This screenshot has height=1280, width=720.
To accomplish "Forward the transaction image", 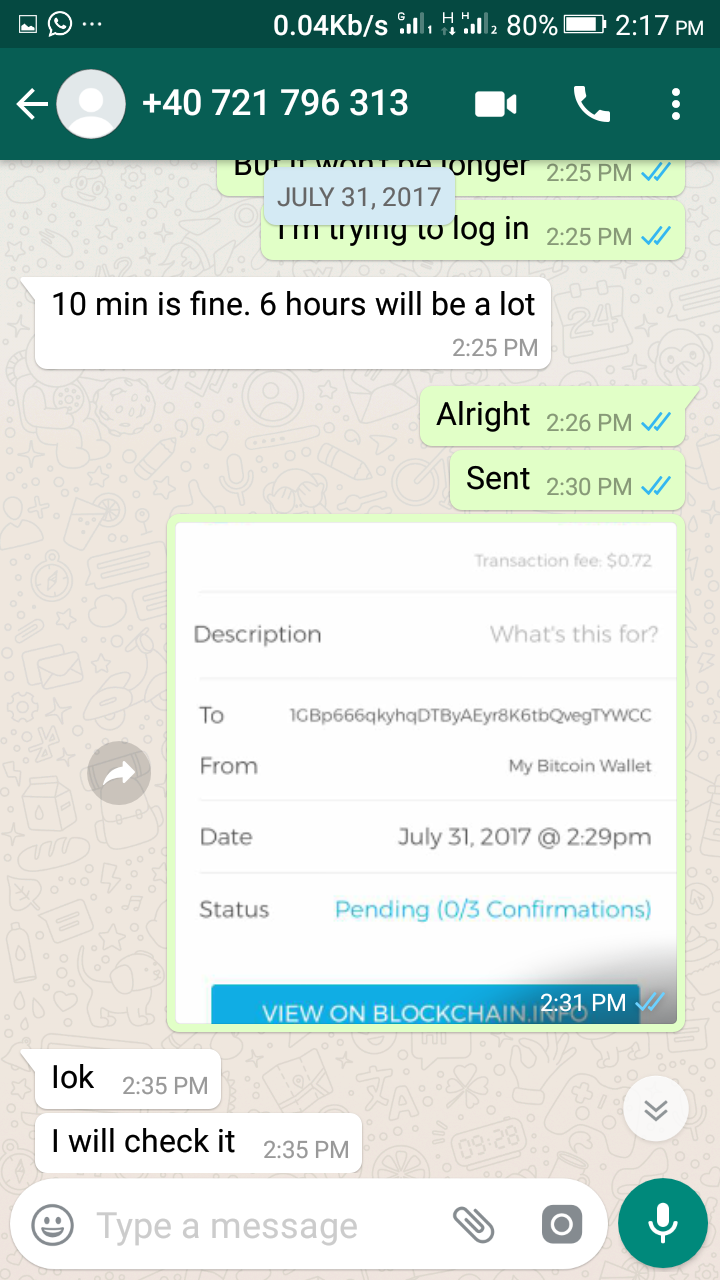I will (119, 773).
